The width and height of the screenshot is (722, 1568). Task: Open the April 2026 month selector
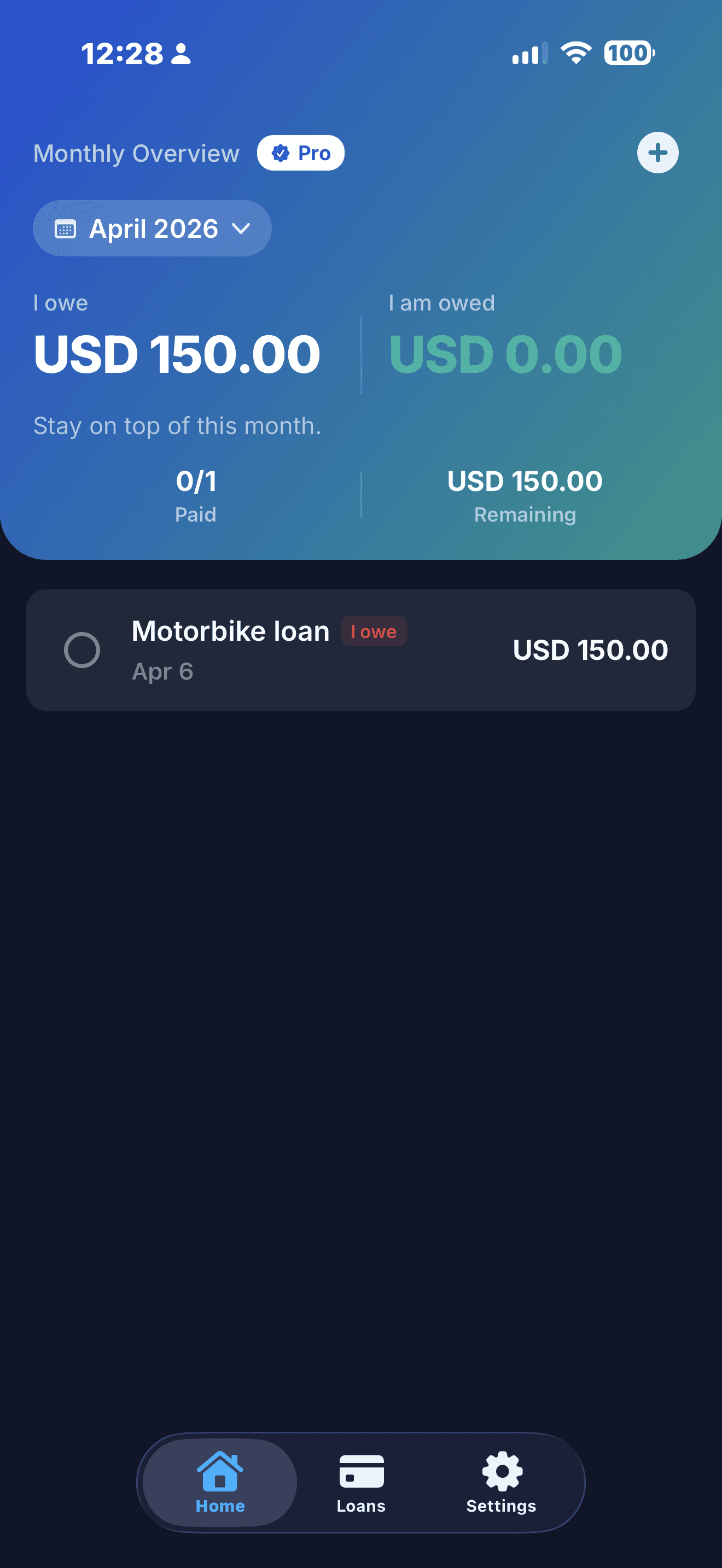pos(152,229)
